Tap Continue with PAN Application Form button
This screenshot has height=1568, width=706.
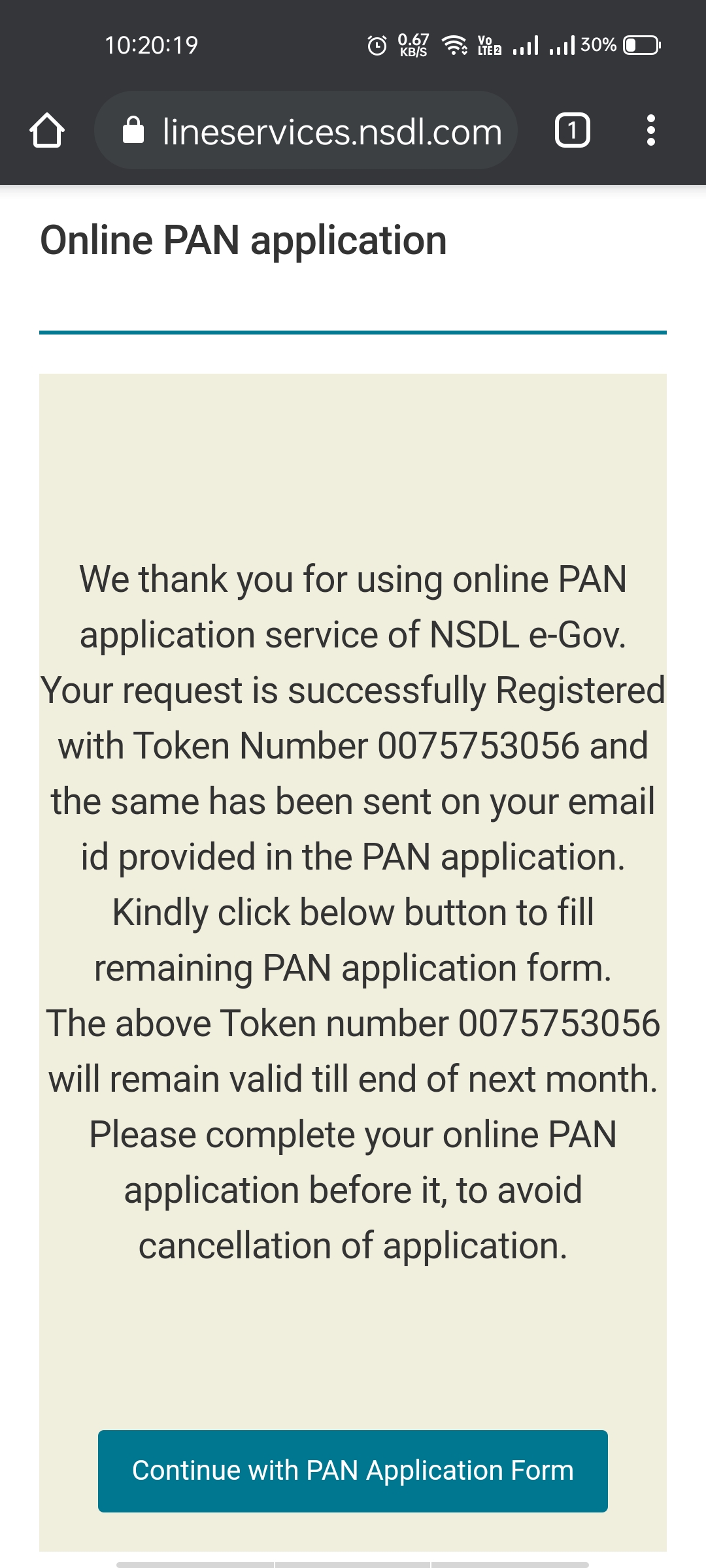click(353, 1471)
